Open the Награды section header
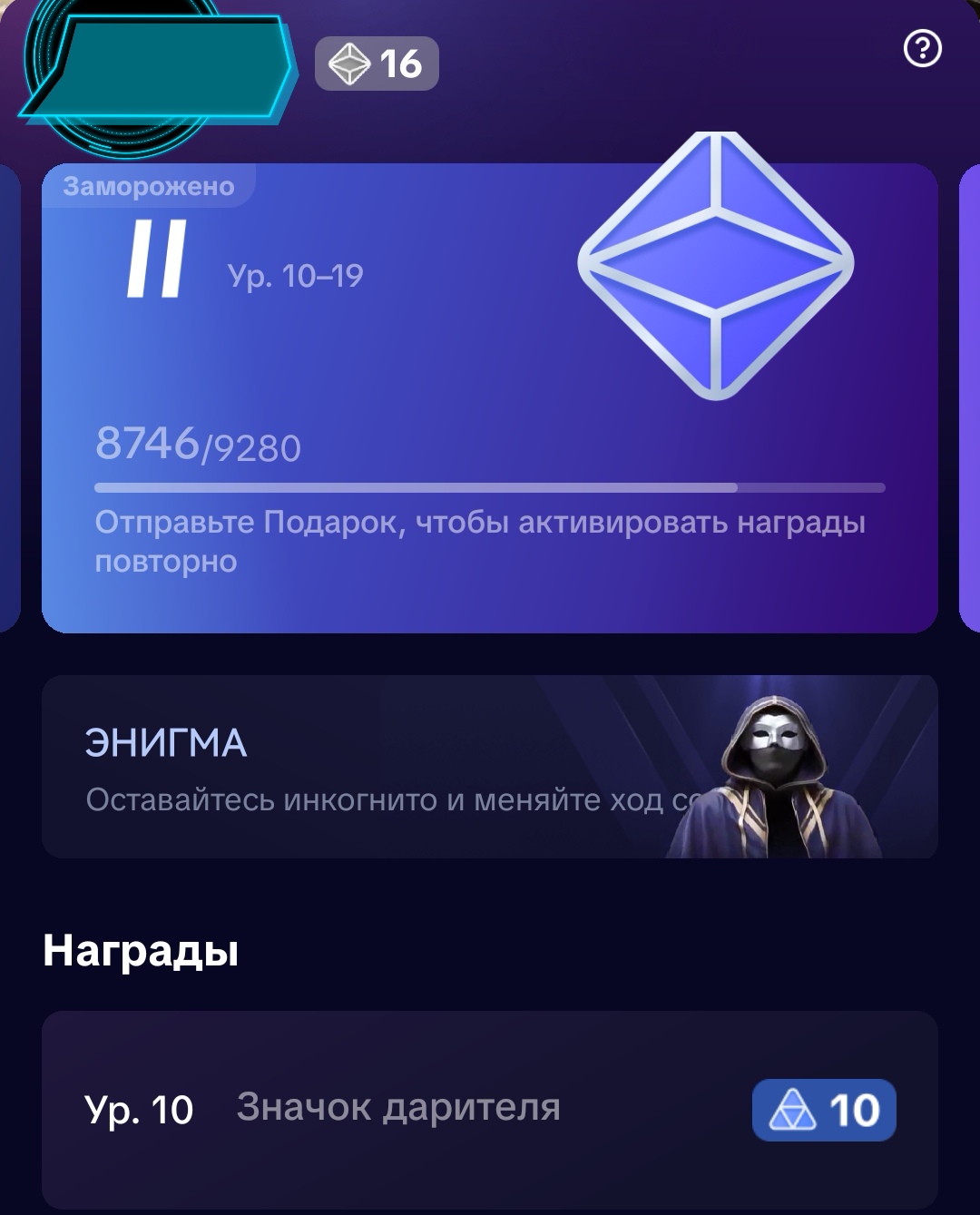This screenshot has width=980, height=1215. [141, 951]
